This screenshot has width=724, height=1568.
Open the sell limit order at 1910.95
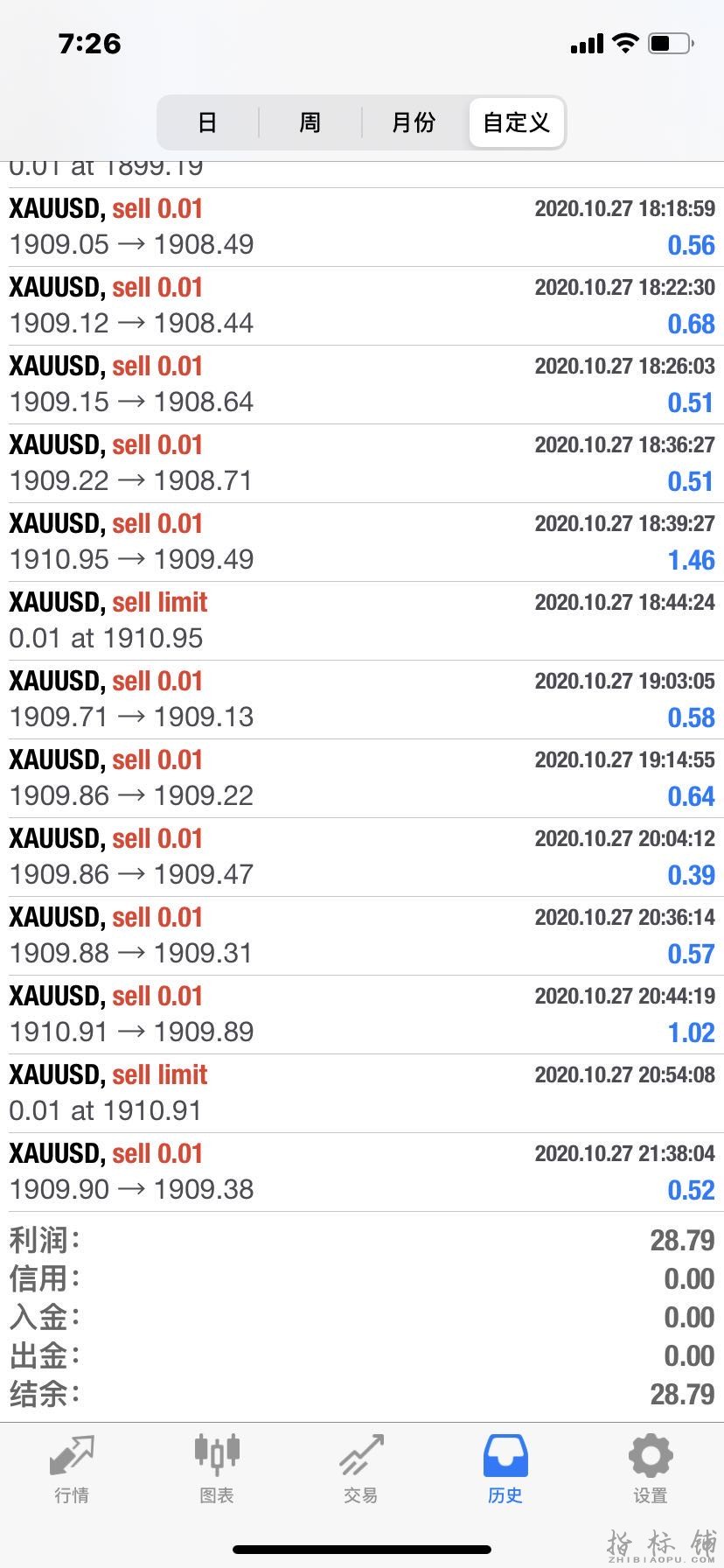click(x=362, y=621)
